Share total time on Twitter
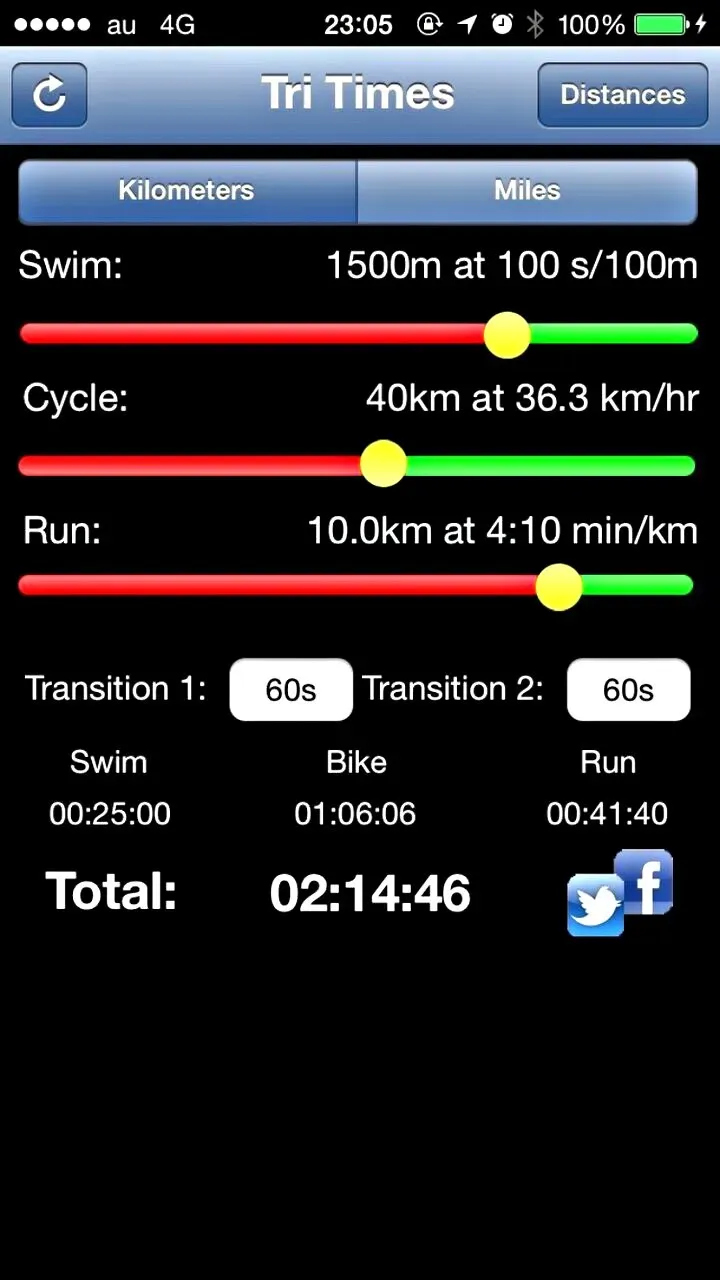This screenshot has height=1280, width=720. [x=595, y=906]
